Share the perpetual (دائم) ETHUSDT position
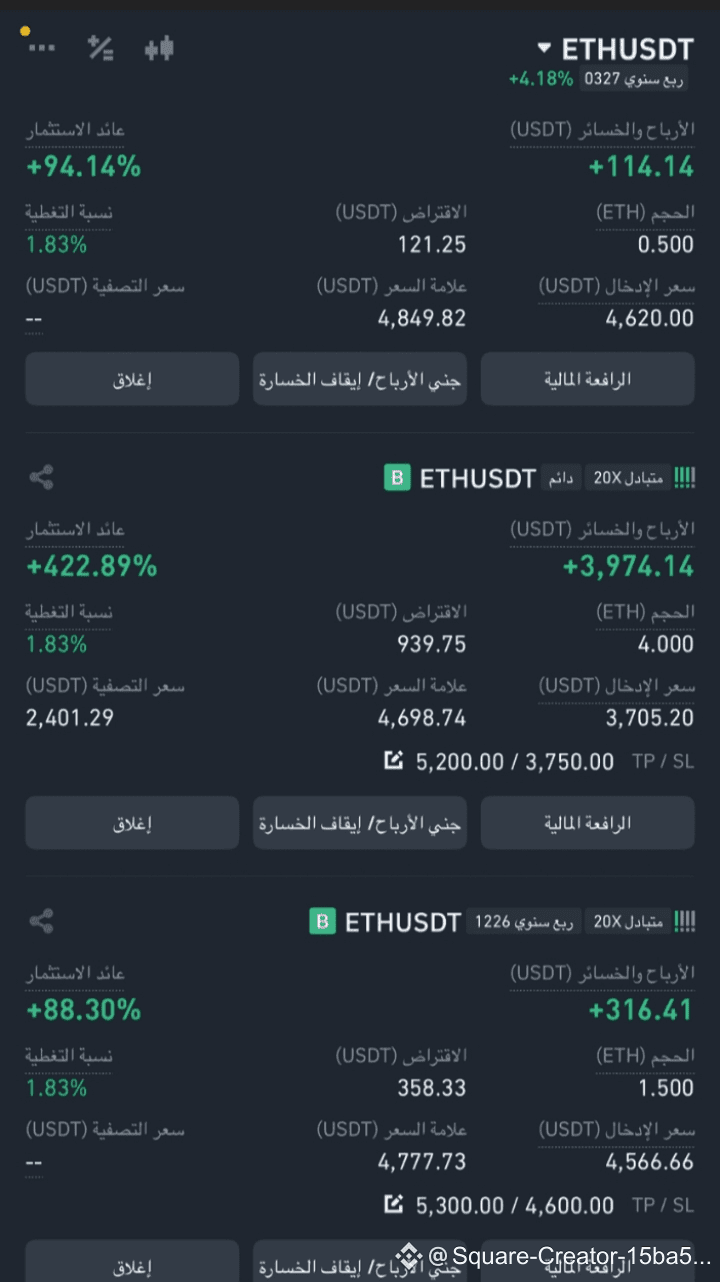 [41, 477]
